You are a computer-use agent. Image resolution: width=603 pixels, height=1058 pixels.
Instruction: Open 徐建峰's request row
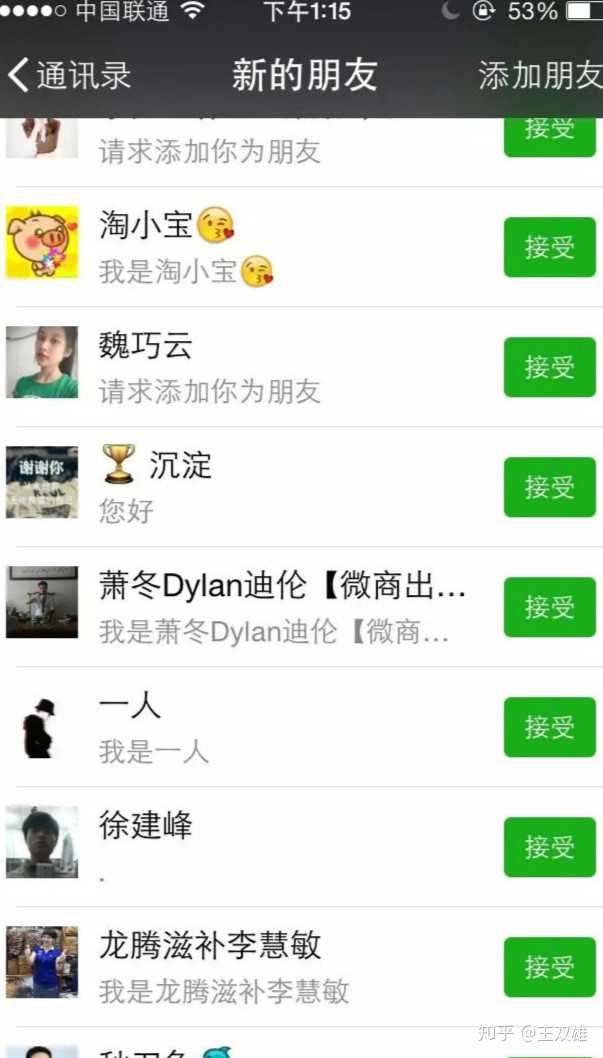[x=280, y=847]
